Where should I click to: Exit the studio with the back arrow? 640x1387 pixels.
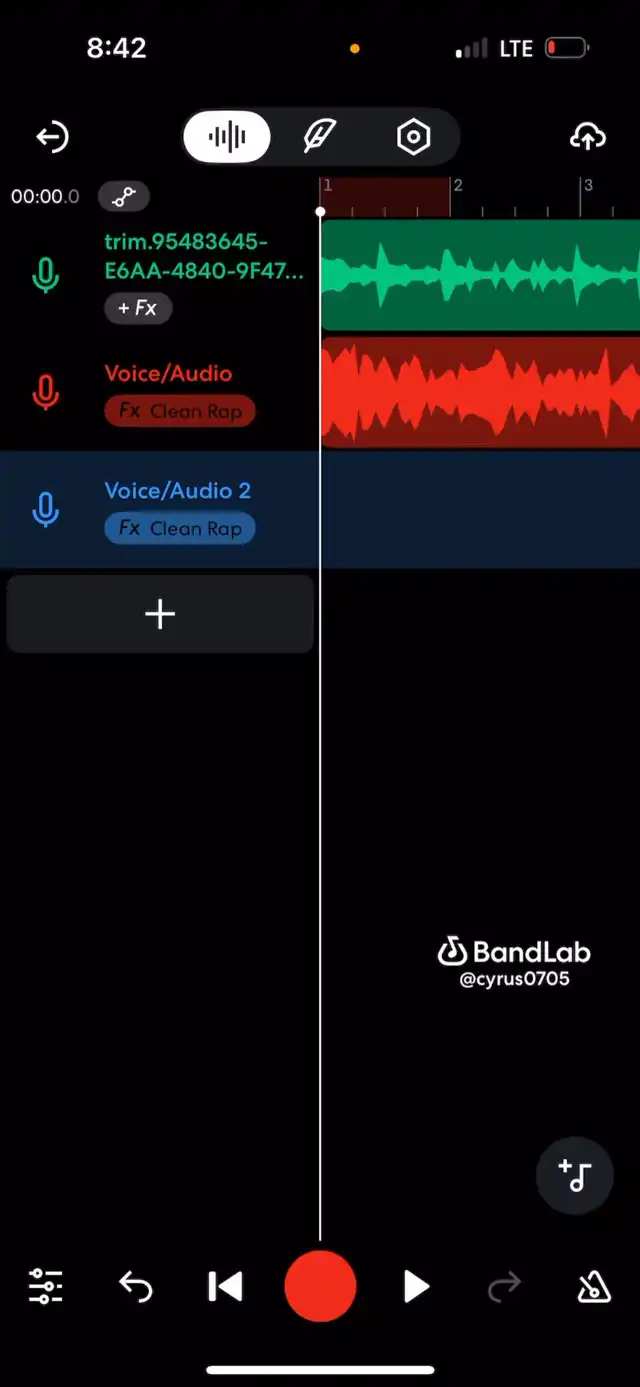coord(52,137)
